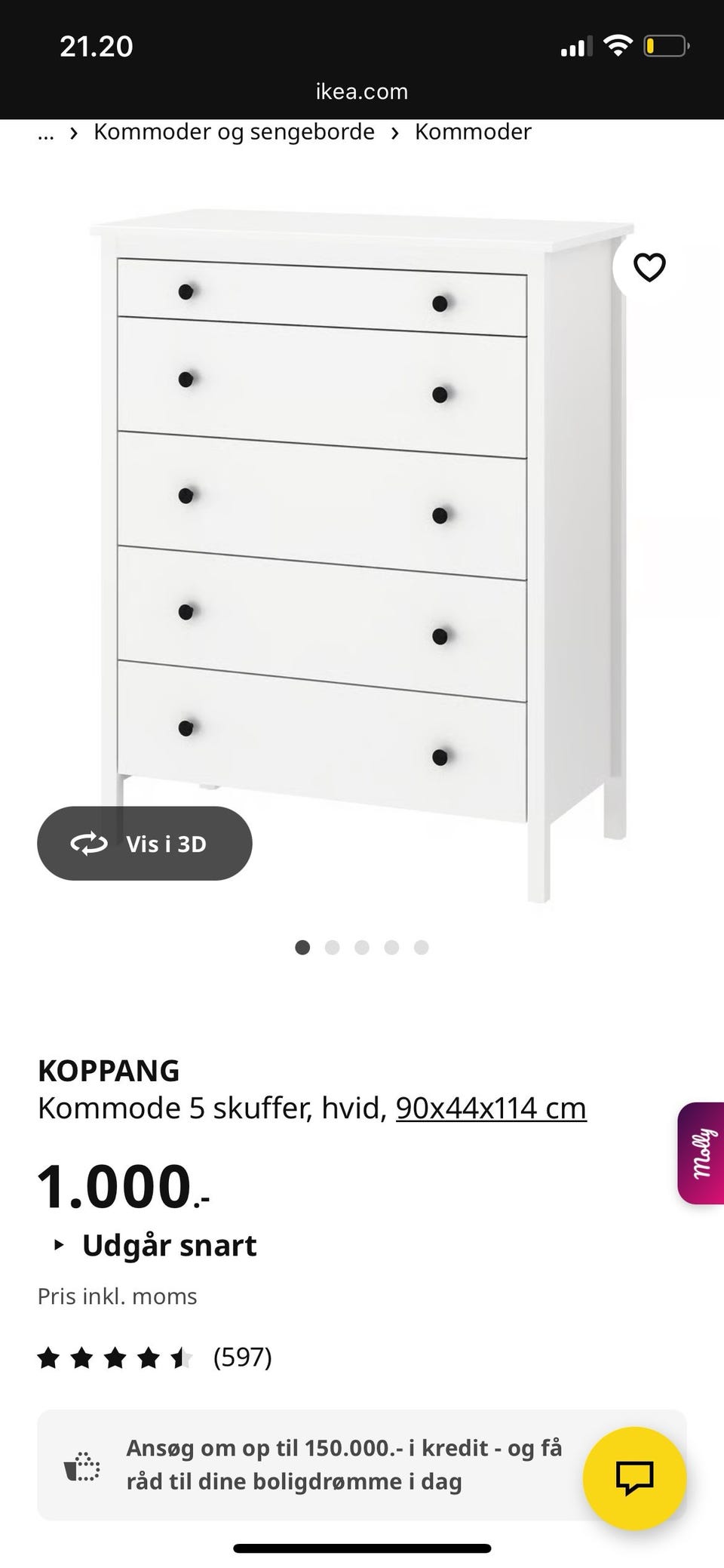724x1568 pixels.
Task: Open the 90x44x114 cm dimensions link
Action: pyautogui.click(x=490, y=1108)
